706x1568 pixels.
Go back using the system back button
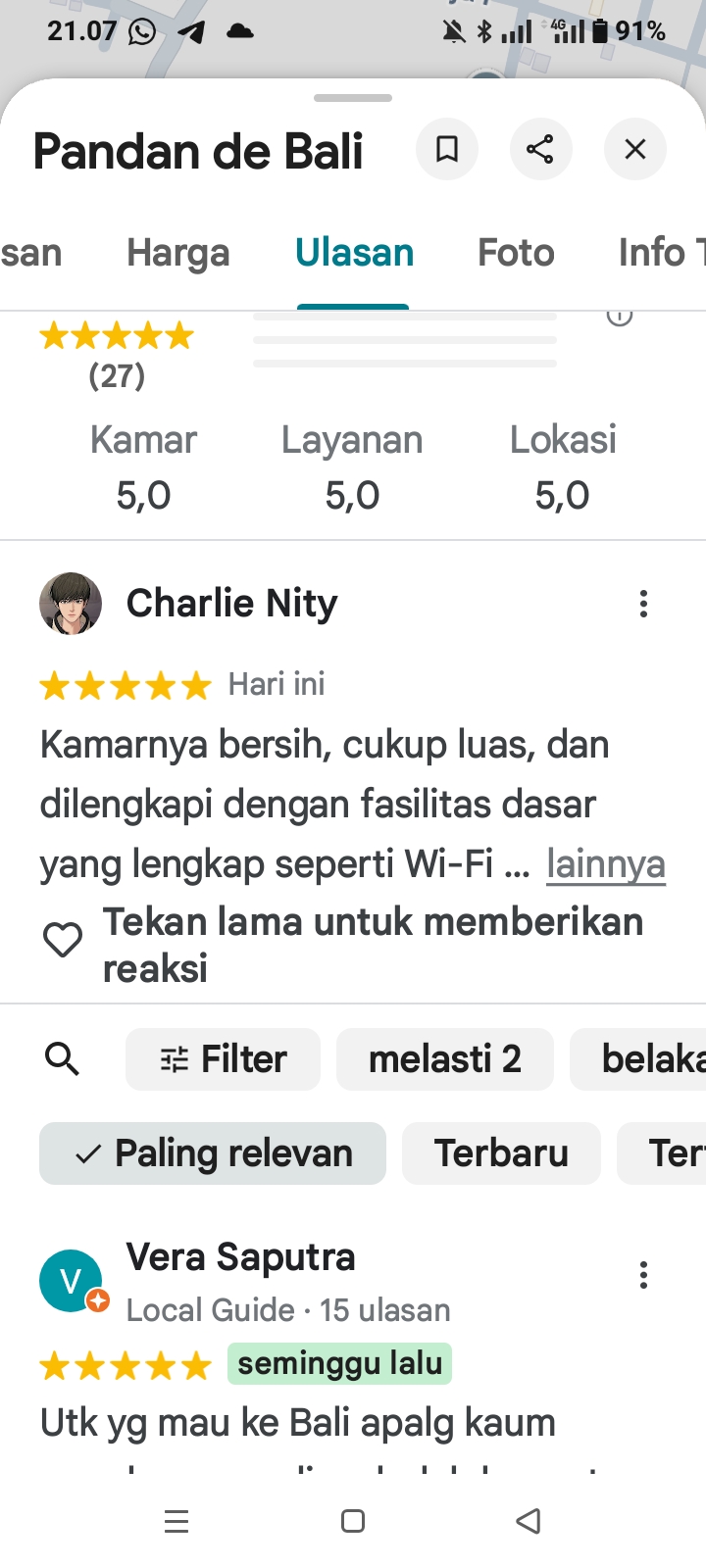point(529,1521)
